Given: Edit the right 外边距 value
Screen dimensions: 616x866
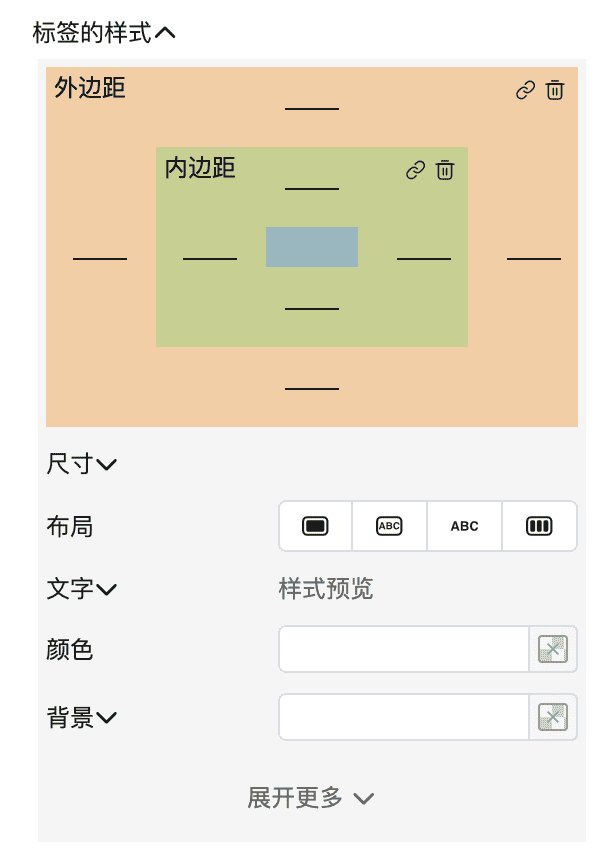Looking at the screenshot, I should click(533, 250).
